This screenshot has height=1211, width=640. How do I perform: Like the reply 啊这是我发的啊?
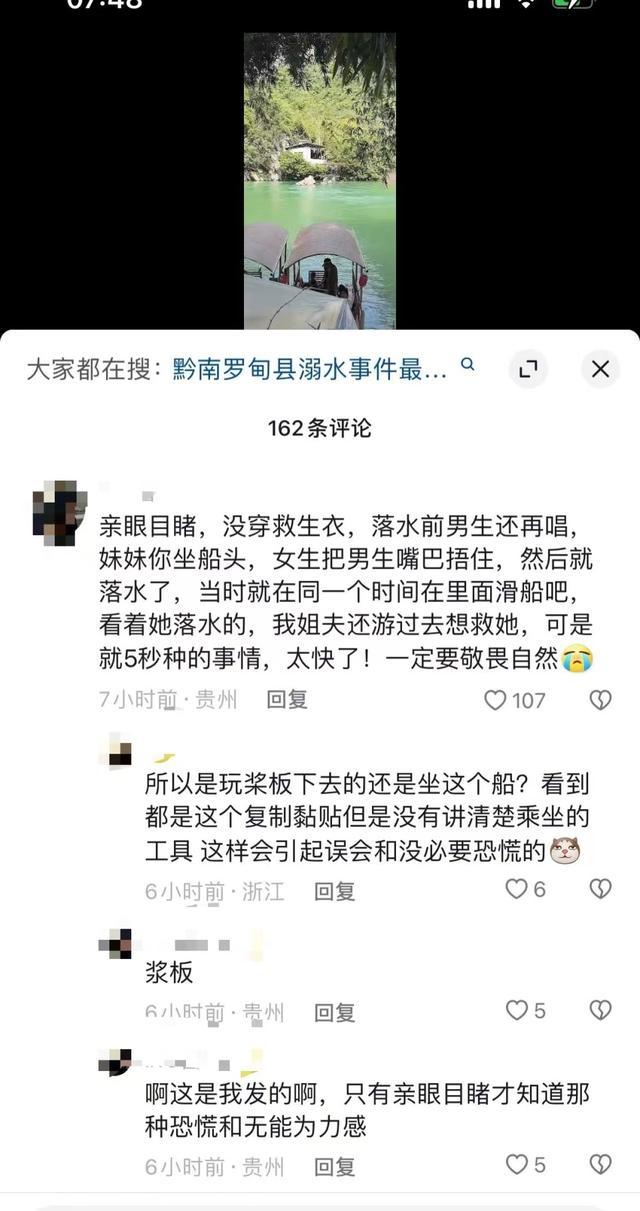516,1164
